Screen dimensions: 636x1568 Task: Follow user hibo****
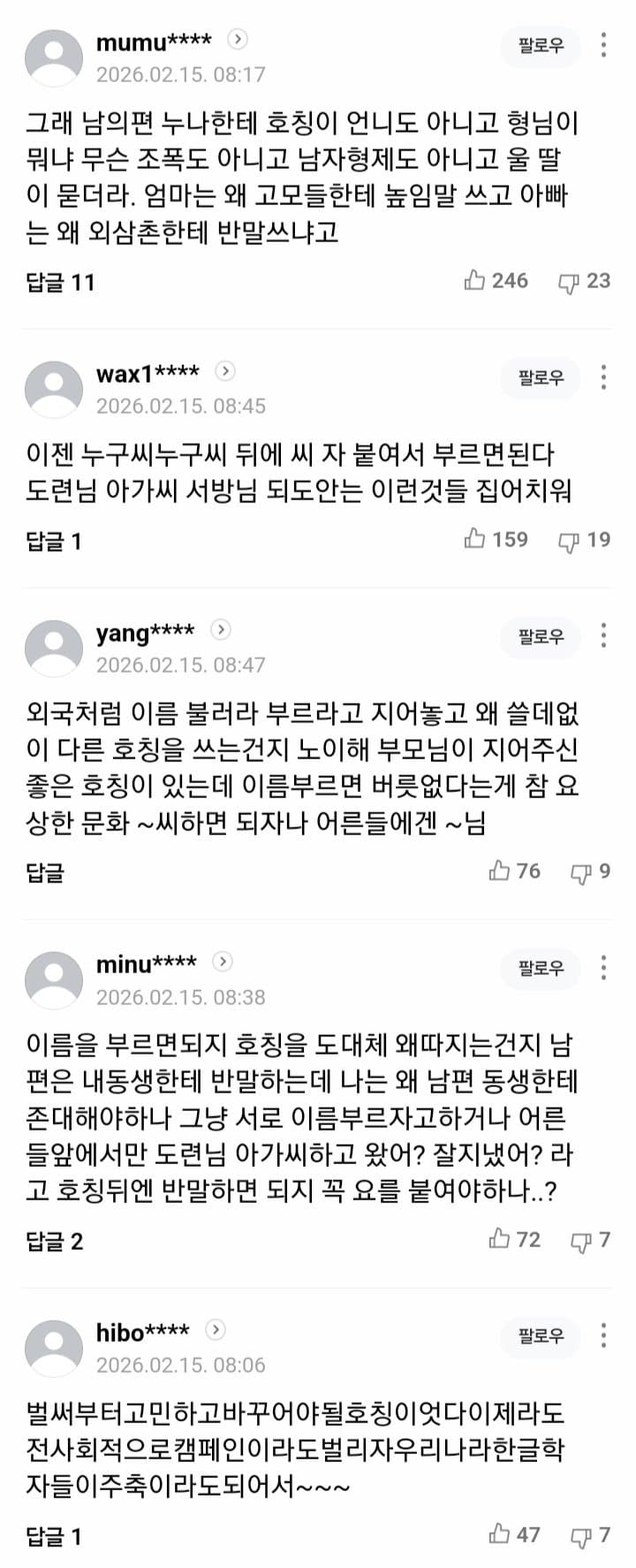541,1336
